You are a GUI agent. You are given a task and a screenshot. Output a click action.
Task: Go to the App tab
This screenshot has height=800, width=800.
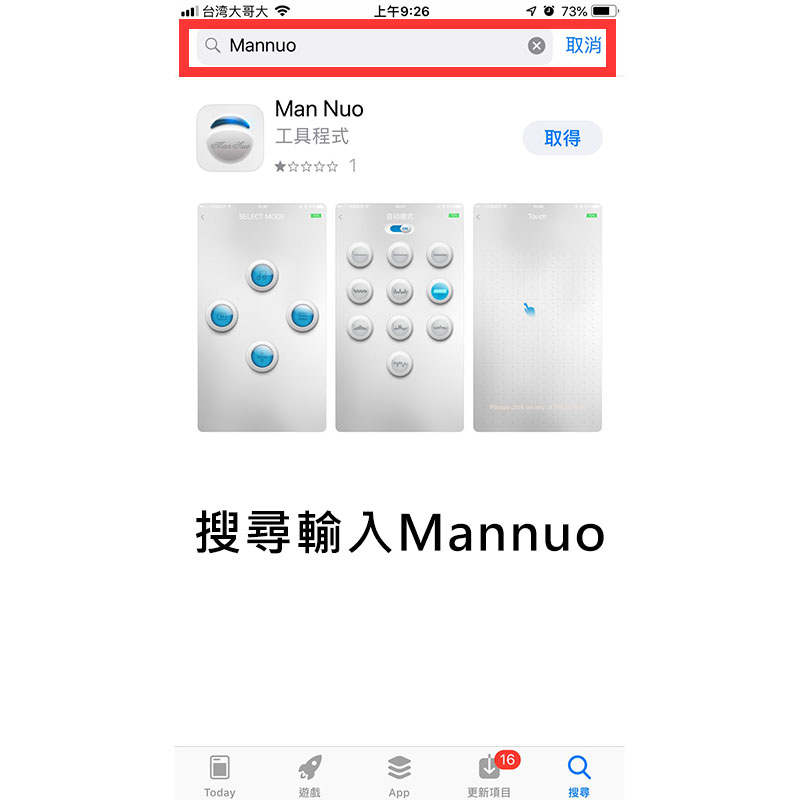(399, 775)
